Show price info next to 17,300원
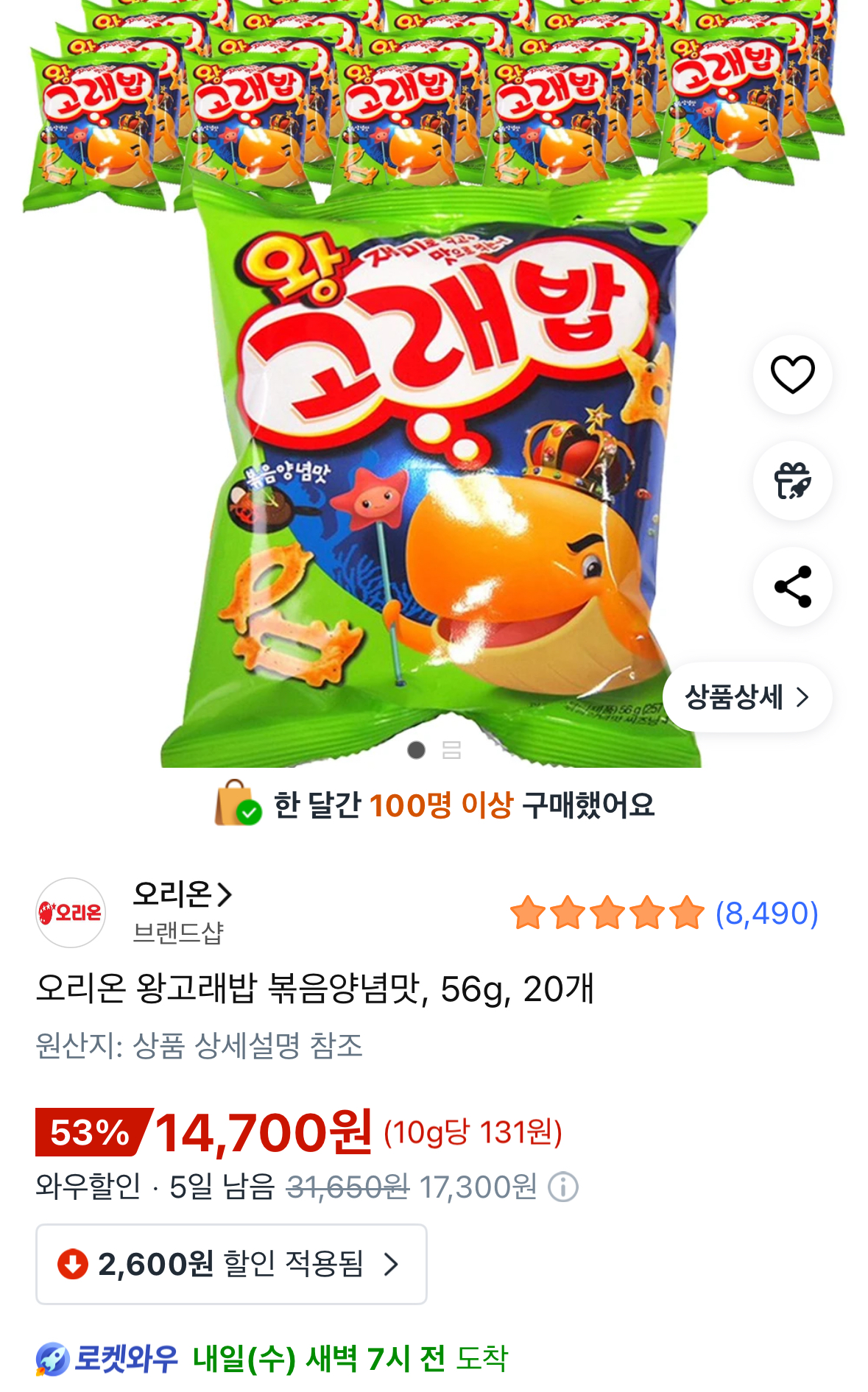 click(563, 1187)
